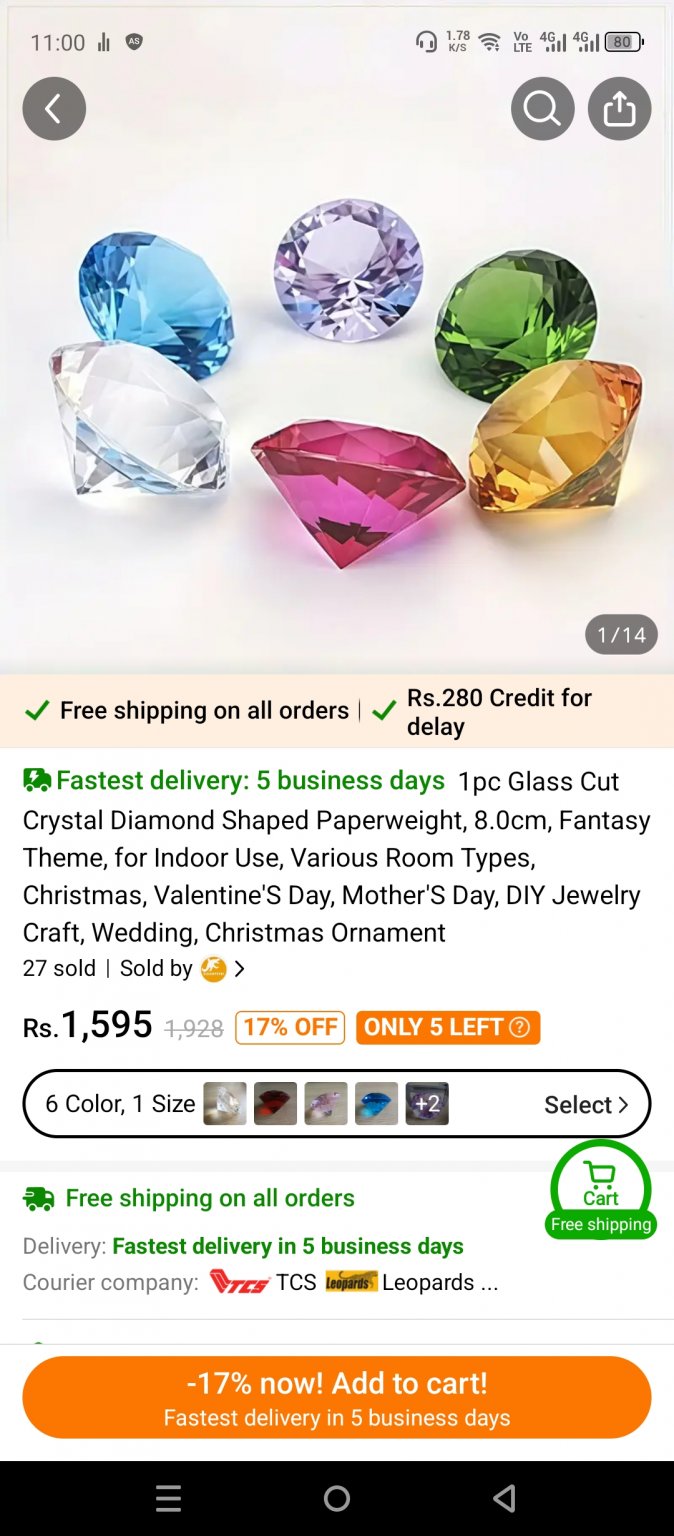The width and height of the screenshot is (674, 1536).
Task: Share this product
Action: (x=619, y=108)
